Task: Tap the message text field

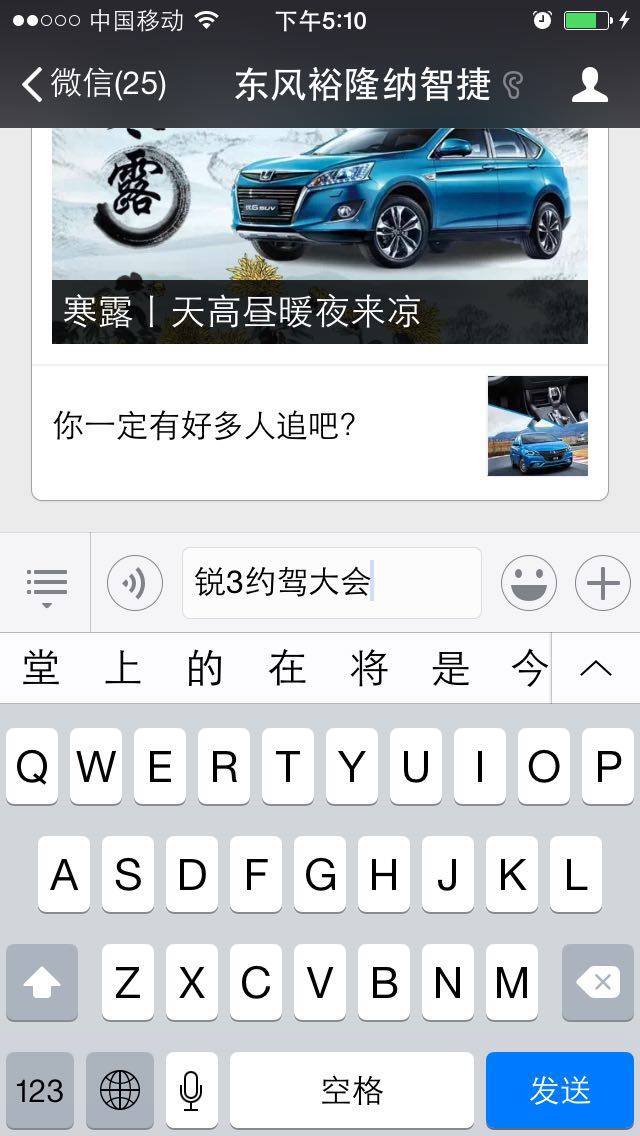Action: click(x=332, y=582)
